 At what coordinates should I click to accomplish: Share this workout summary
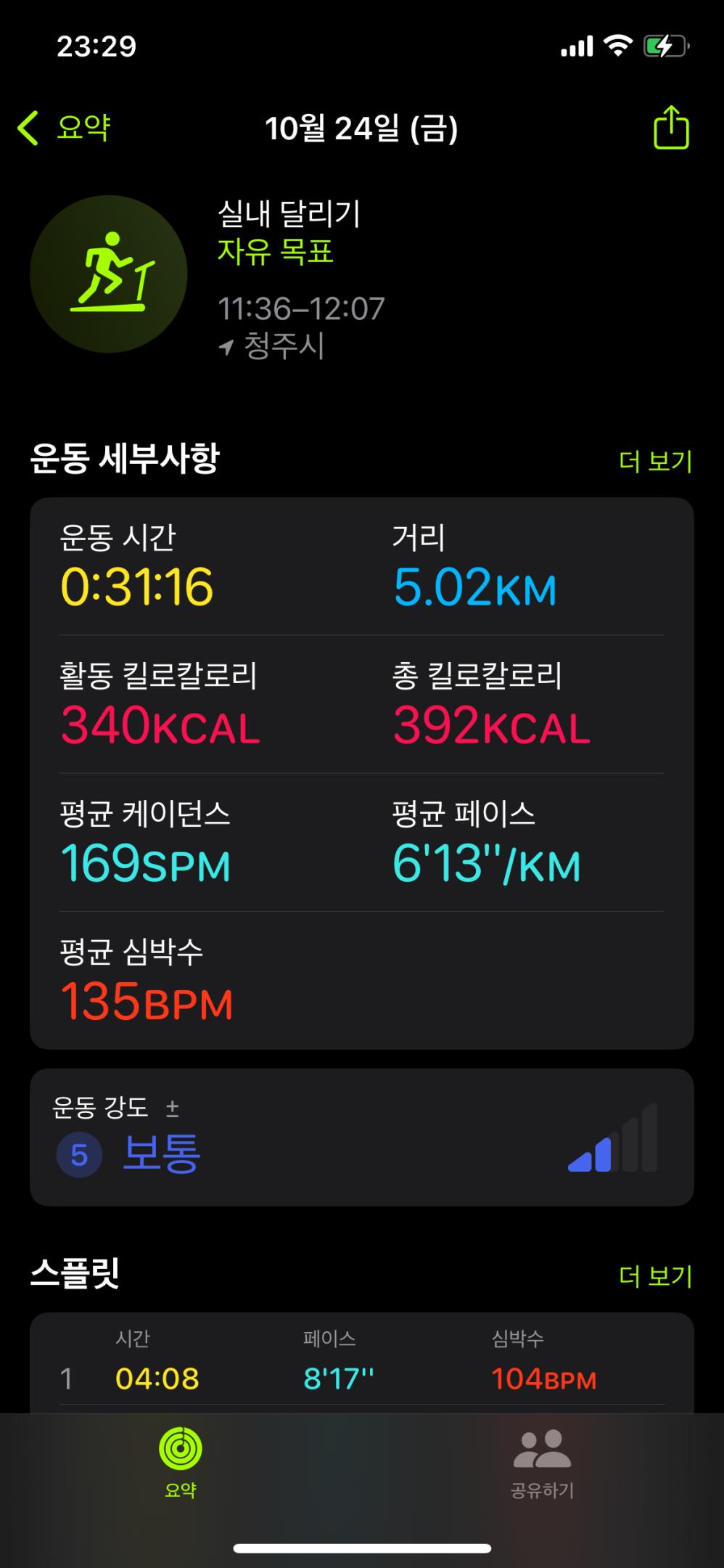pyautogui.click(x=670, y=128)
